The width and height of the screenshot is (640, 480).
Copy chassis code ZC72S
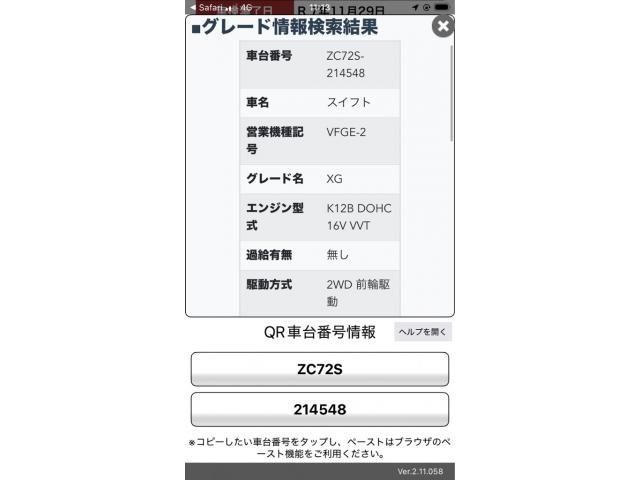point(319,369)
